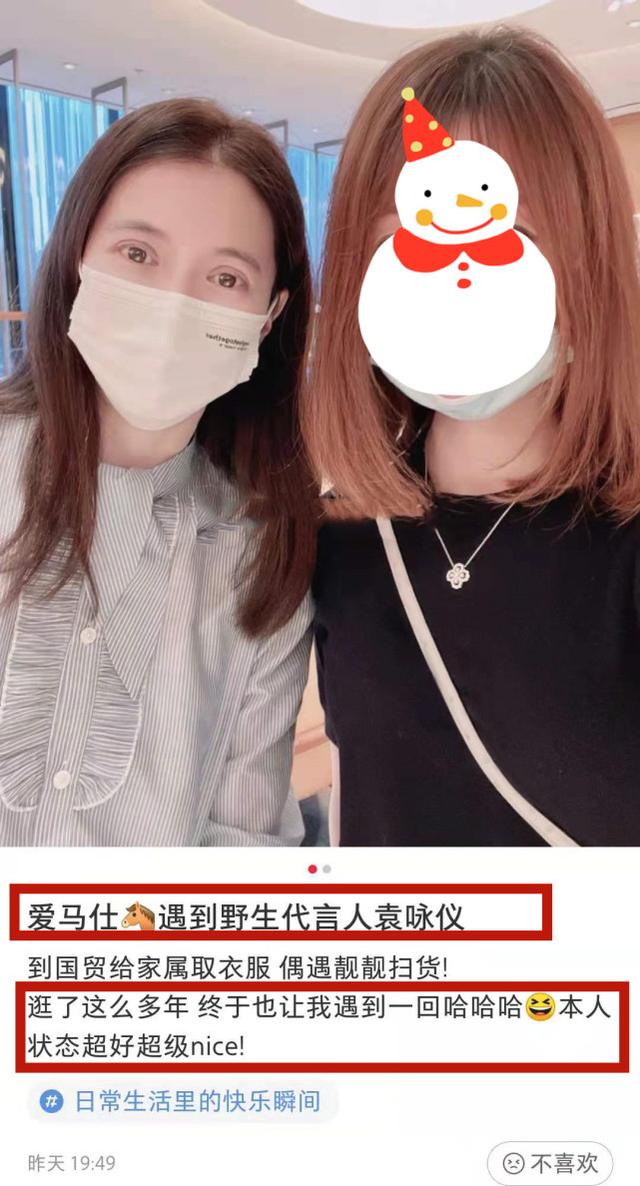Screen dimensions: 640x1186
Task: Tap the 不喜欢 dislike button
Action: pos(550,1163)
